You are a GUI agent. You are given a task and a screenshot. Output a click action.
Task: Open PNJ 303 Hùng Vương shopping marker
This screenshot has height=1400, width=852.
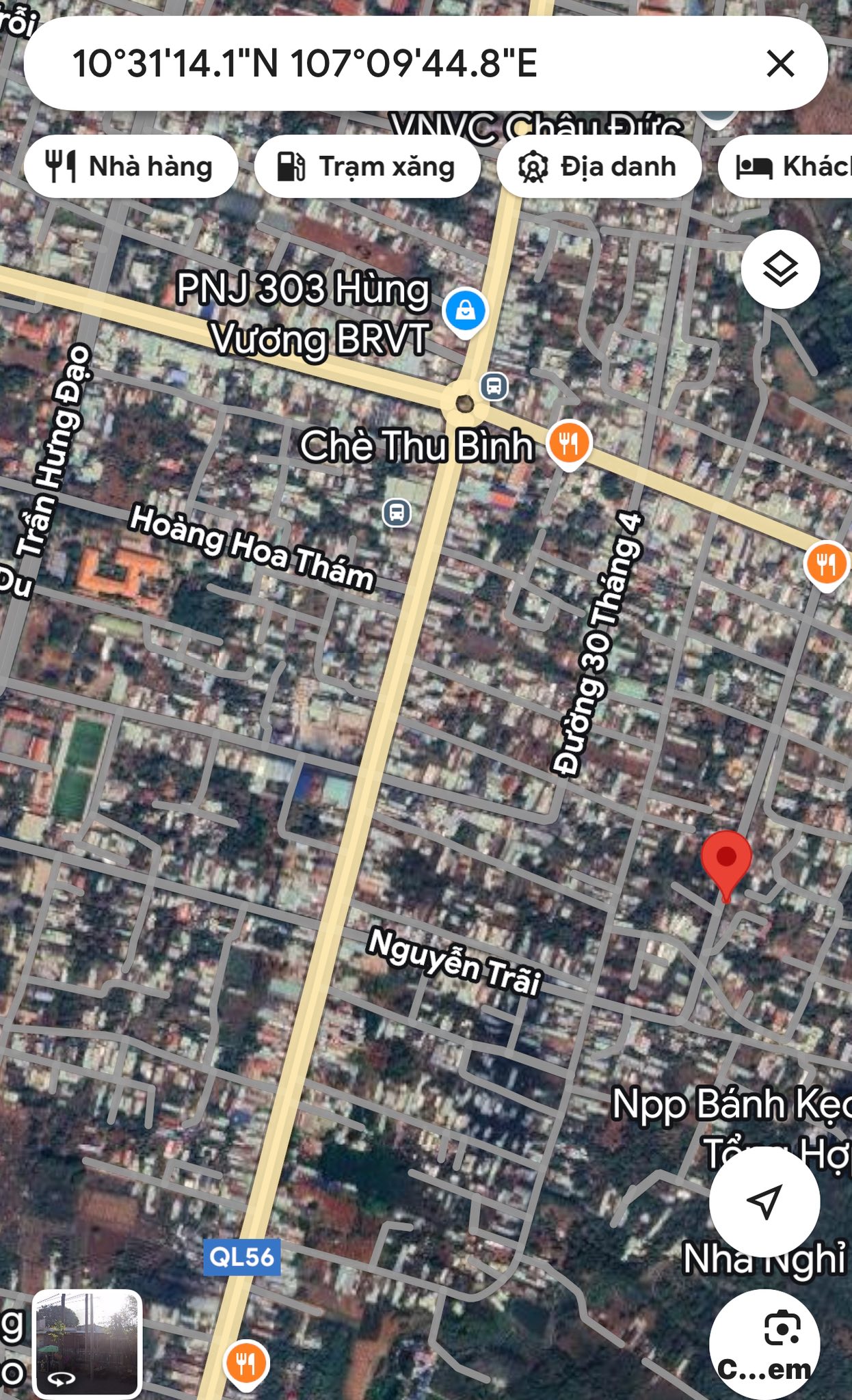coord(465,311)
